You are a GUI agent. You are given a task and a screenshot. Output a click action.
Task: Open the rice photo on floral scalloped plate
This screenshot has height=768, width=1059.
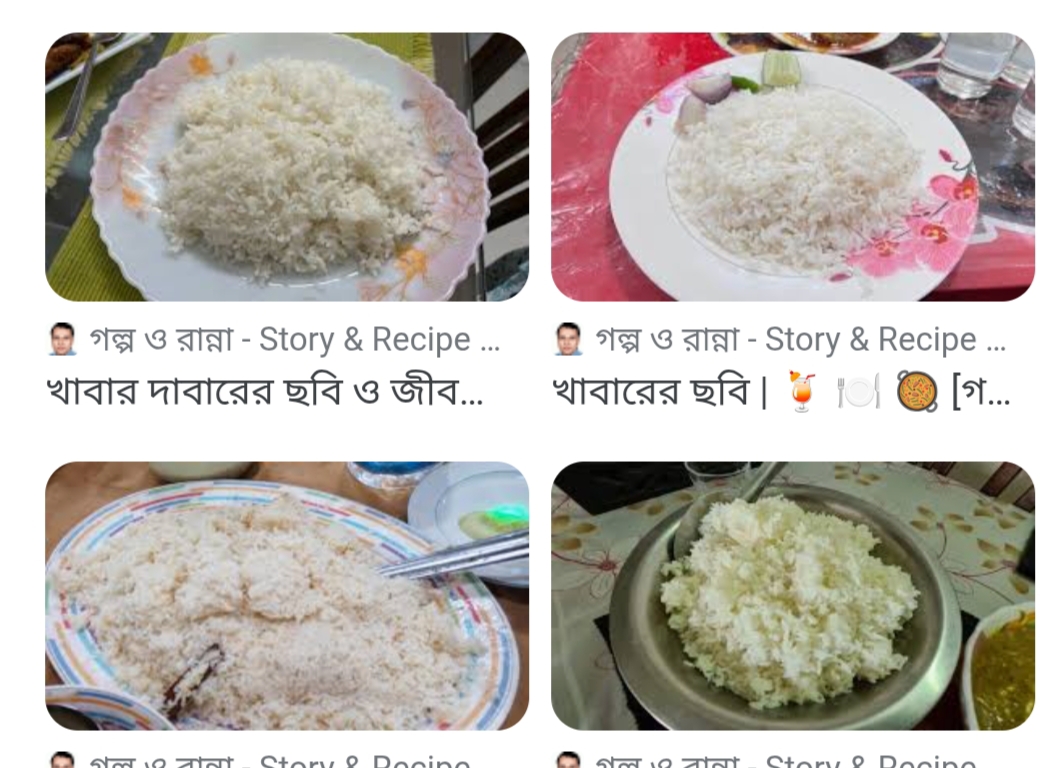click(x=287, y=167)
